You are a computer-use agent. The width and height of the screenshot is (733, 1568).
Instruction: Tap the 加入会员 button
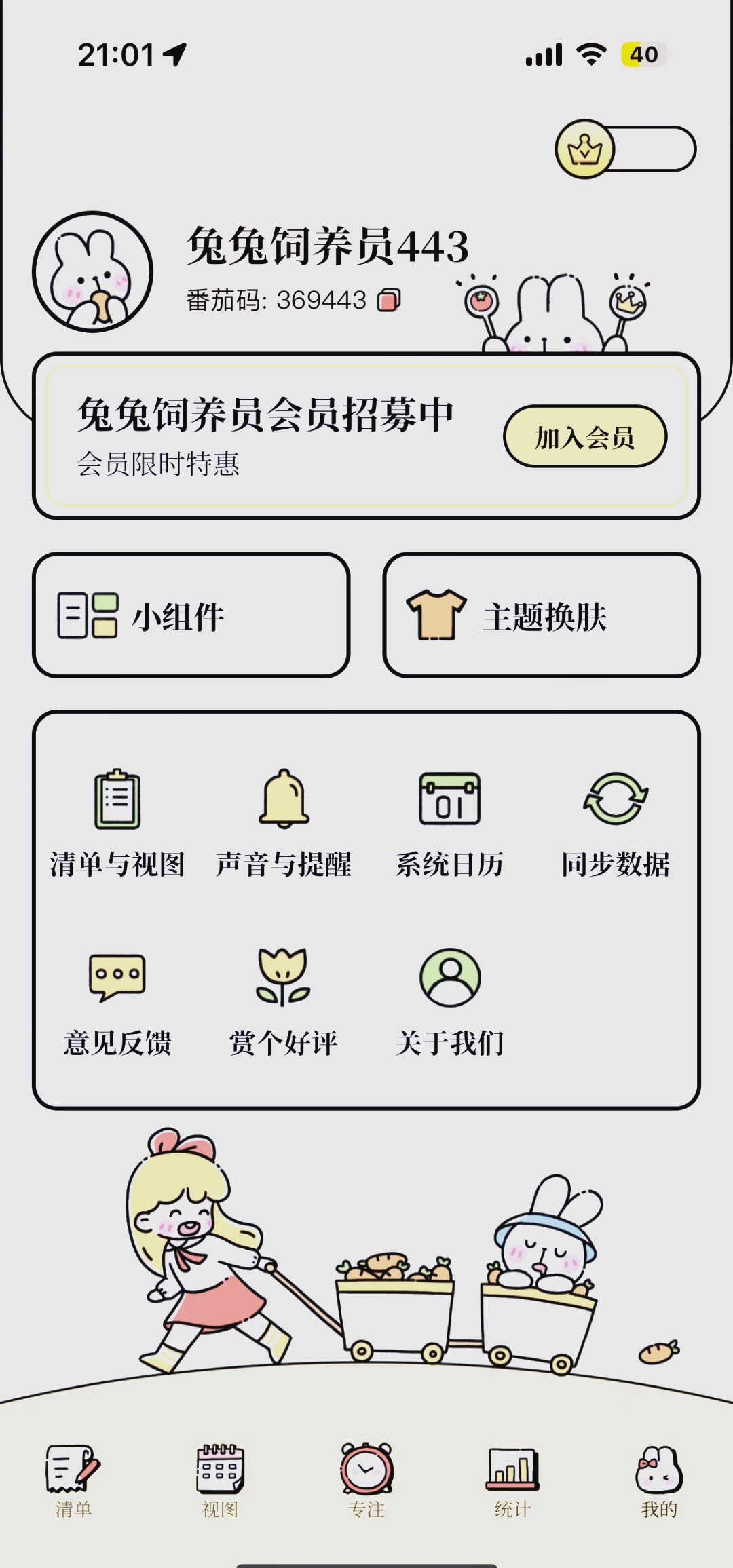click(x=585, y=438)
